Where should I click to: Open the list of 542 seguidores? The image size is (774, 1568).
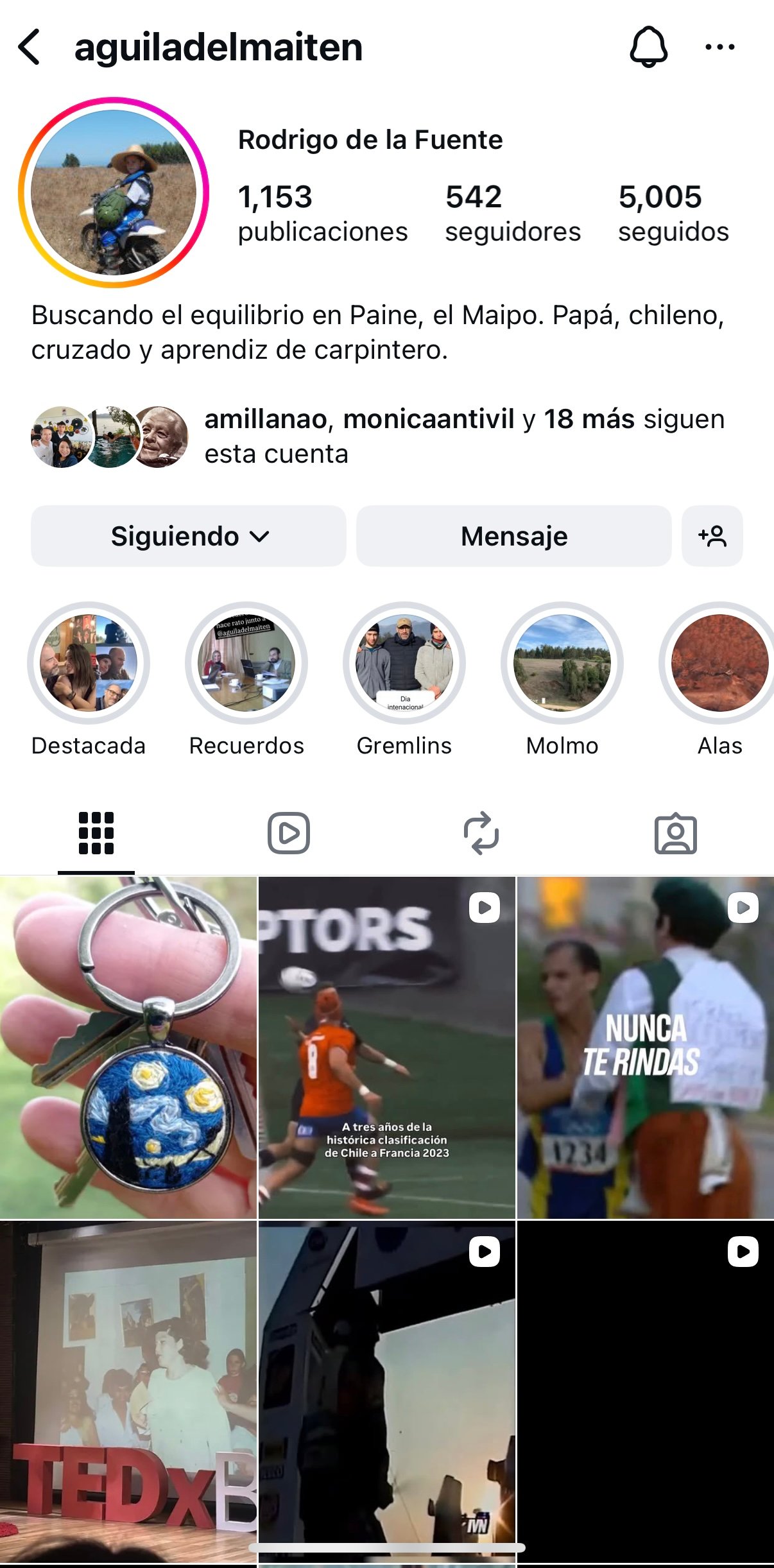(512, 213)
